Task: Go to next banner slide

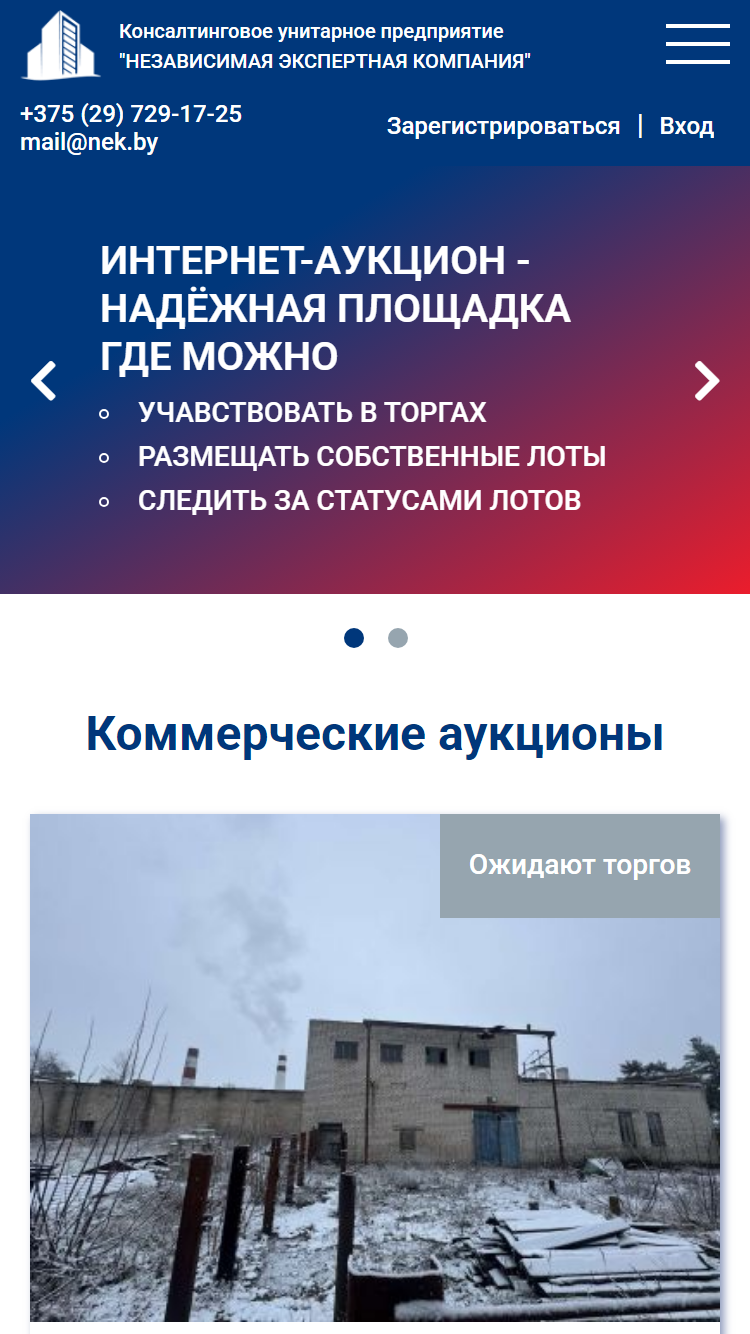Action: click(707, 381)
